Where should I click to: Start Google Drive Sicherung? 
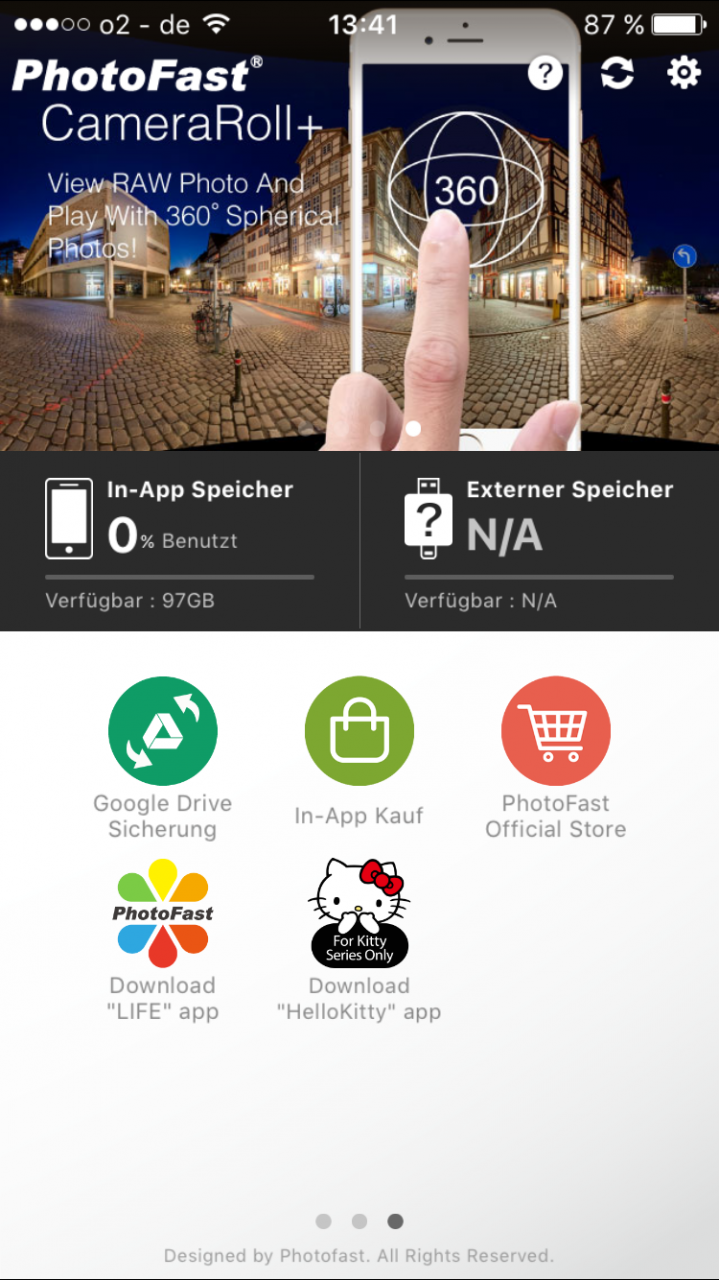tap(163, 759)
